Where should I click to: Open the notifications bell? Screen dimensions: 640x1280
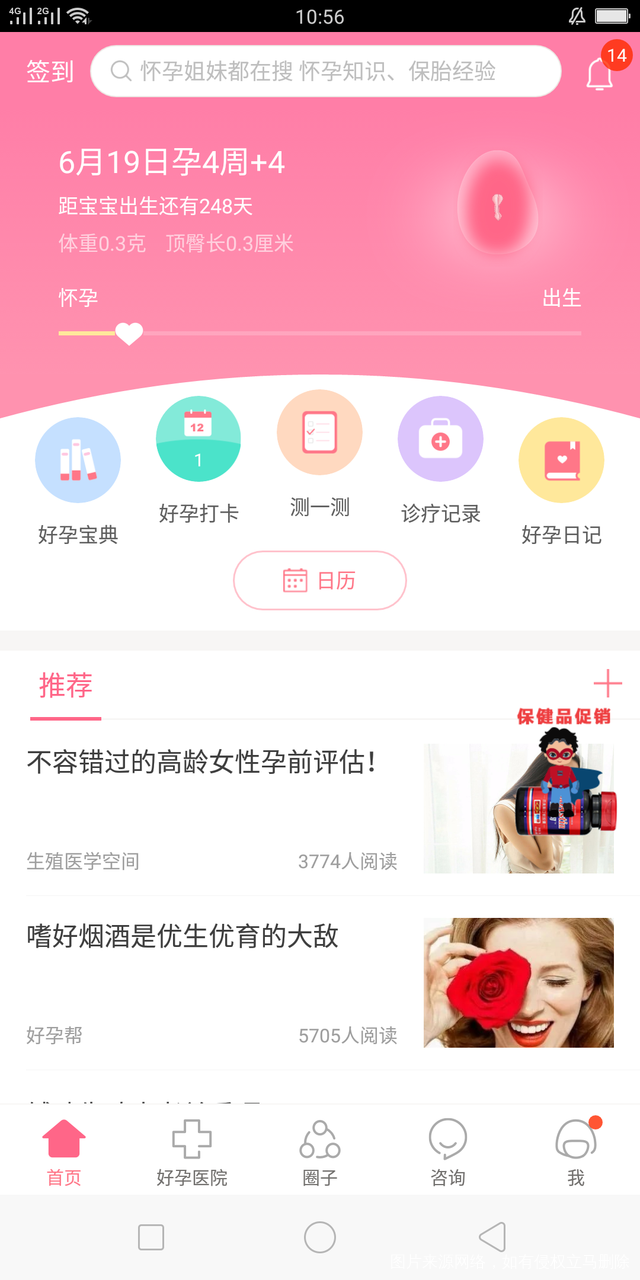click(x=600, y=74)
